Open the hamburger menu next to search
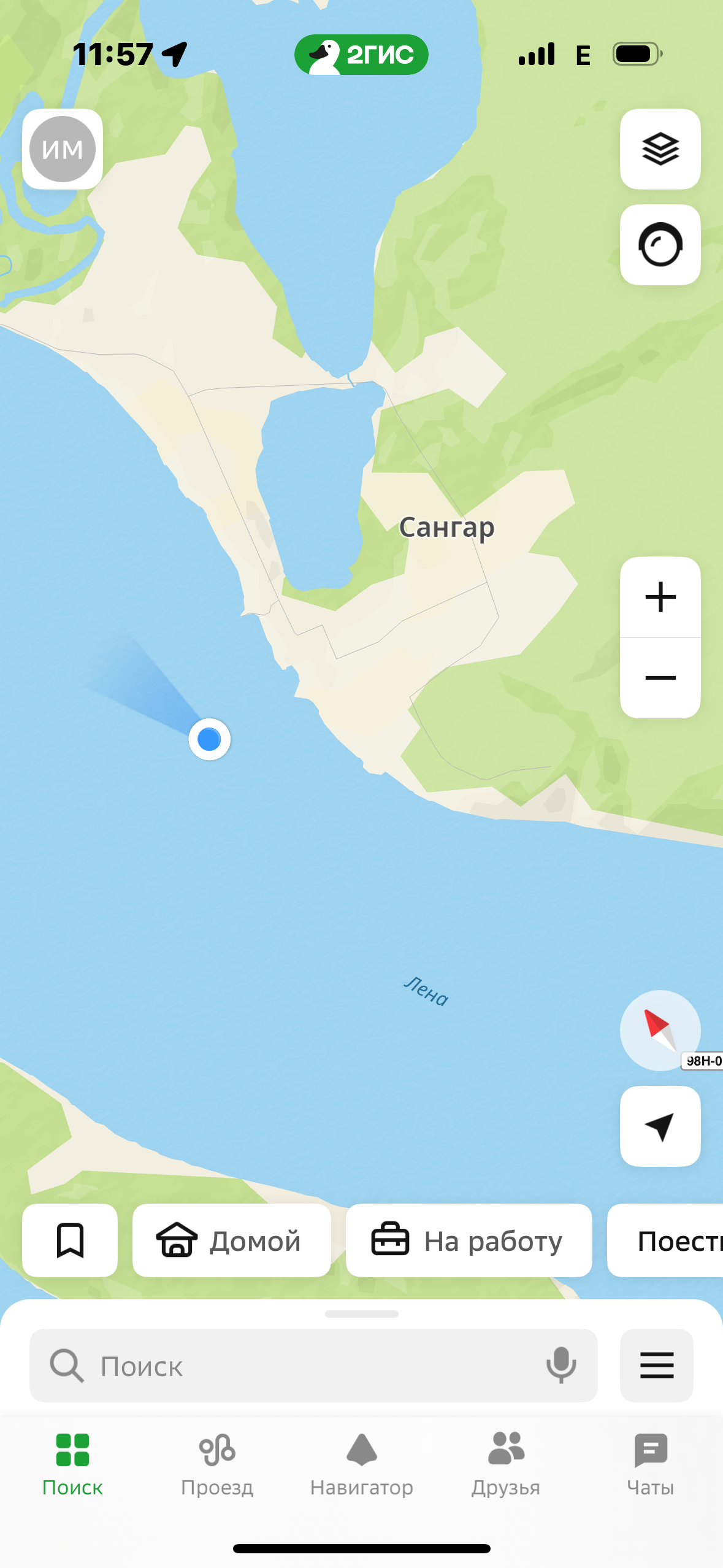723x1568 pixels. pos(657,1366)
